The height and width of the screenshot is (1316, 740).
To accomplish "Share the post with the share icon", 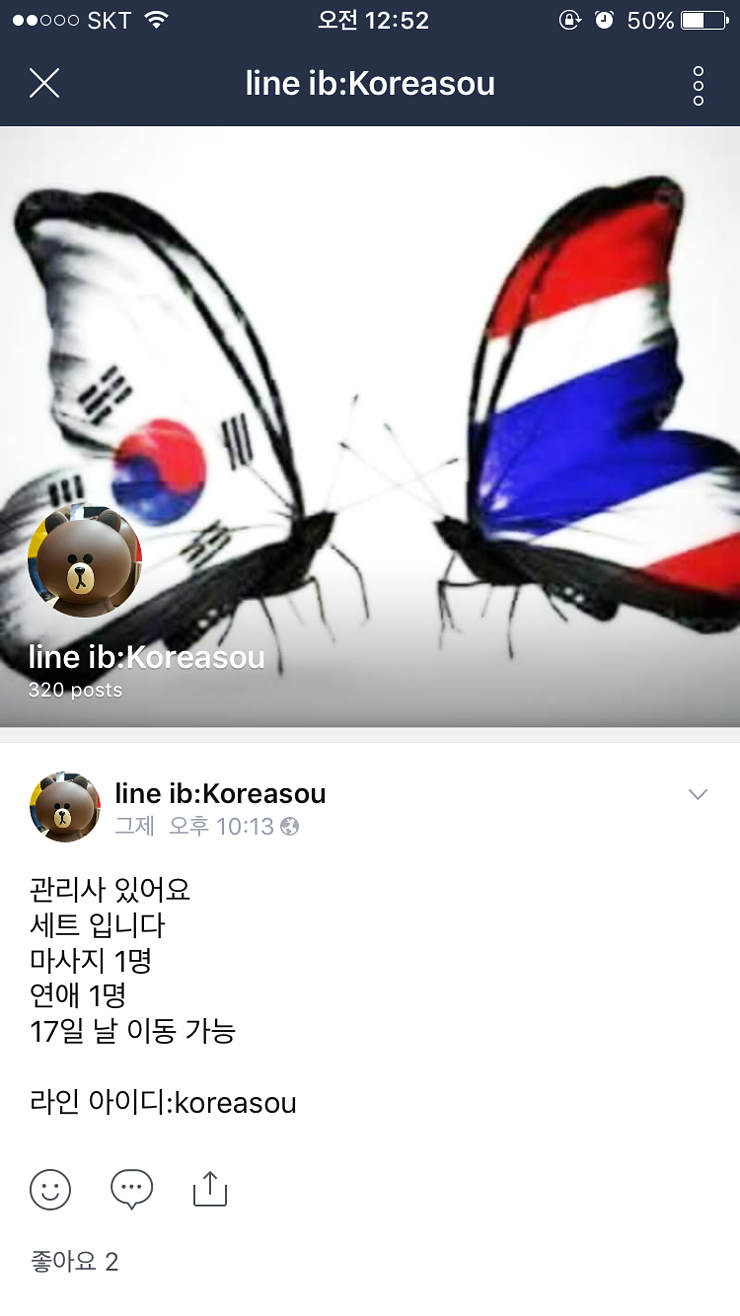I will (x=210, y=1188).
